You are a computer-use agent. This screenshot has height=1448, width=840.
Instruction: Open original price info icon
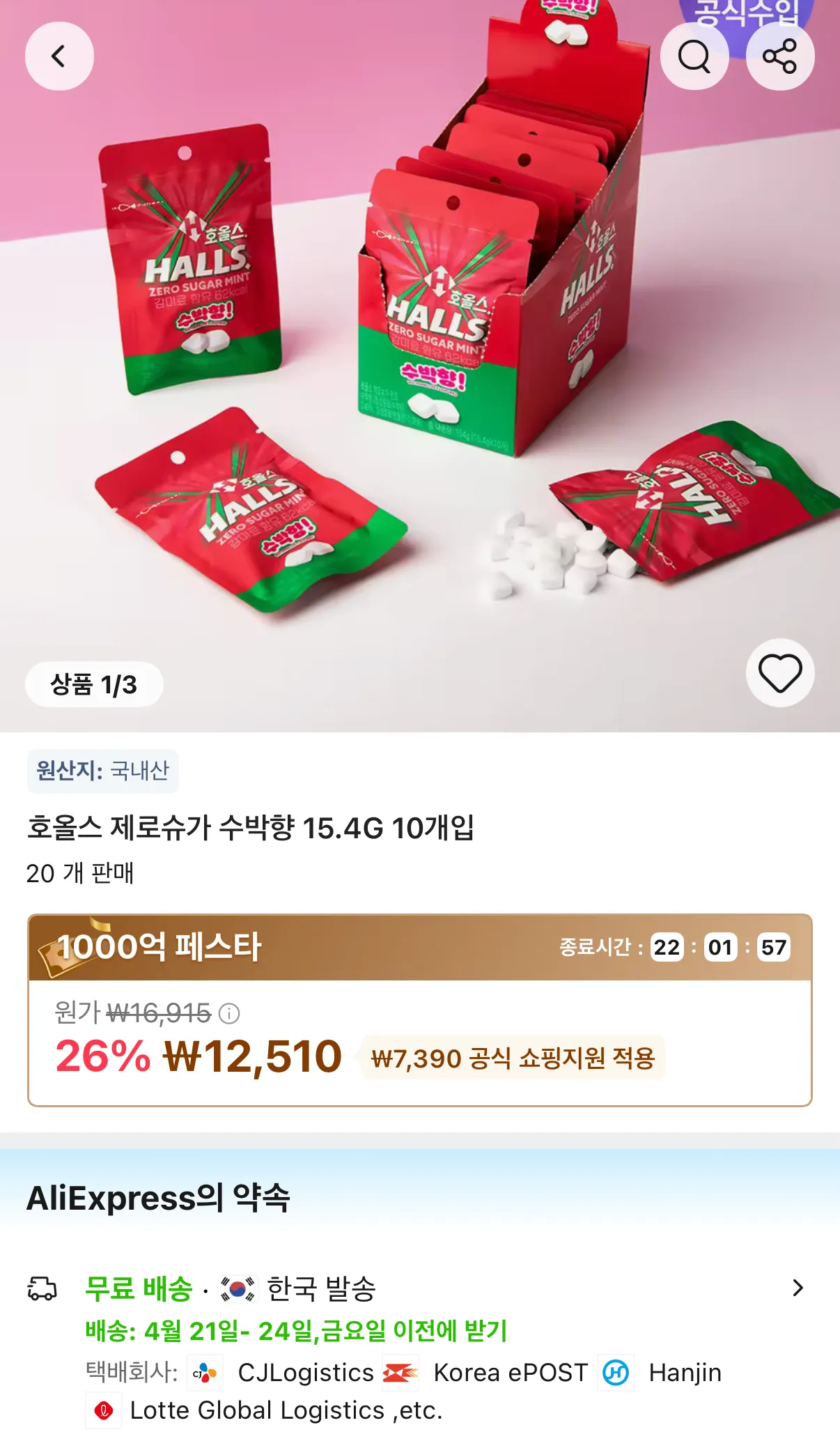click(229, 1013)
